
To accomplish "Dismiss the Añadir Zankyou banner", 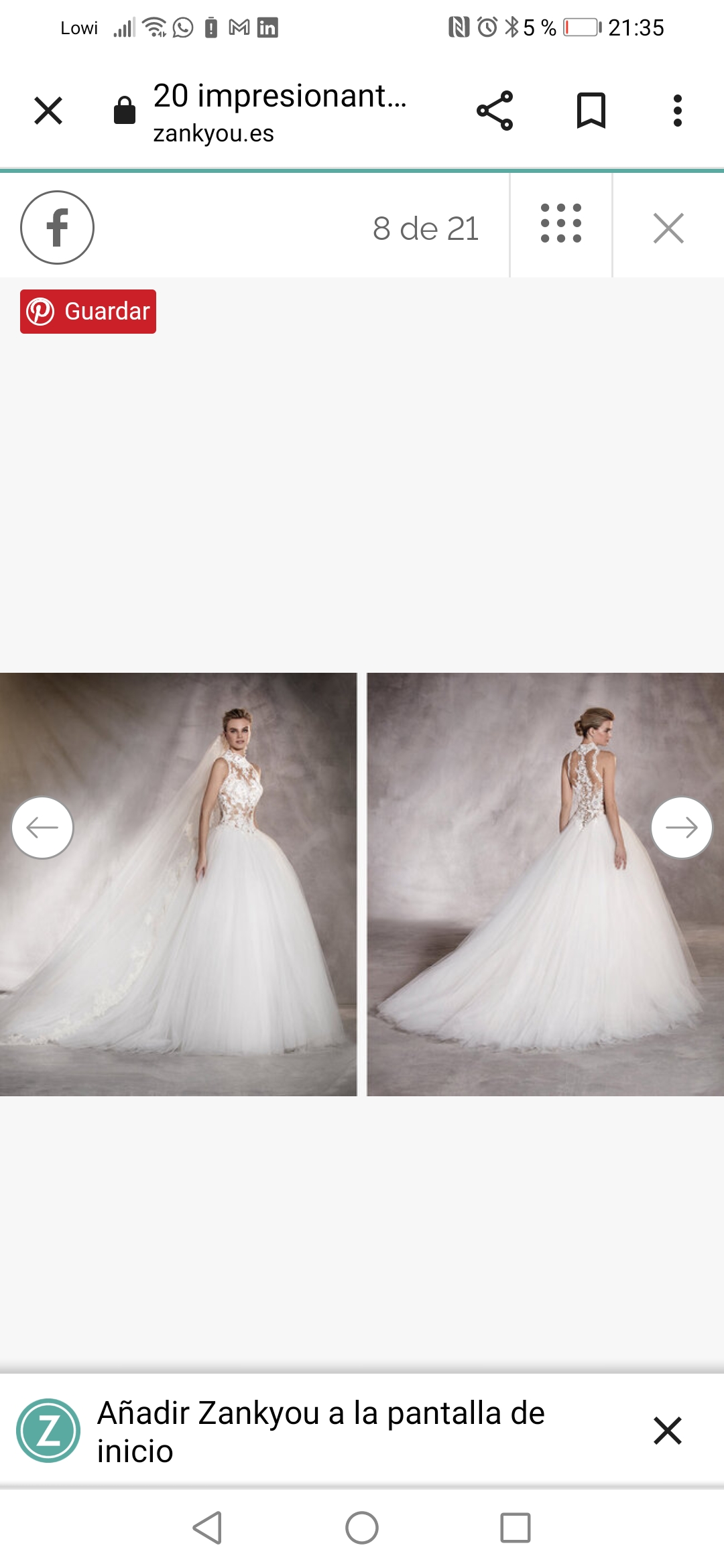I will pyautogui.click(x=668, y=1431).
